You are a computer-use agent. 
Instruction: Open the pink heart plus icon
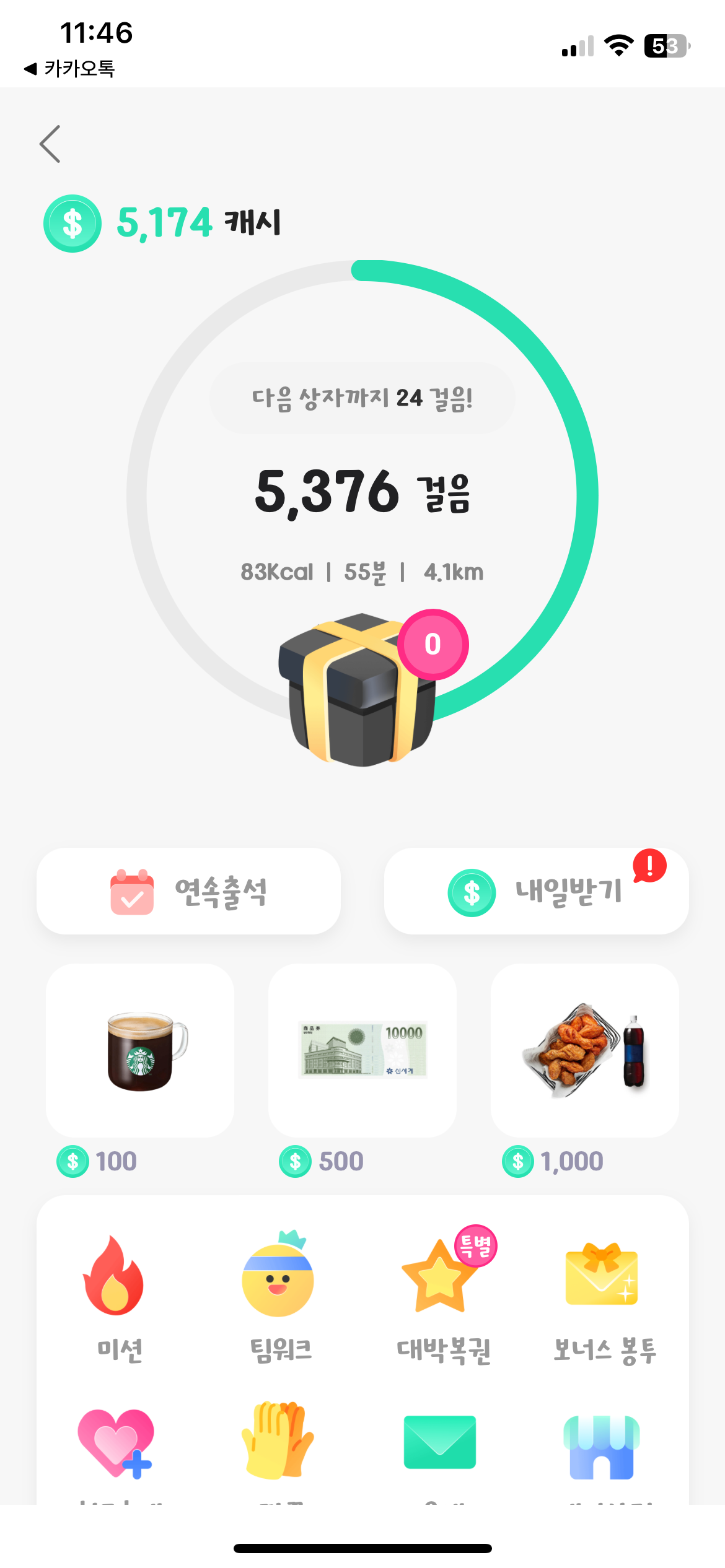[116, 1444]
